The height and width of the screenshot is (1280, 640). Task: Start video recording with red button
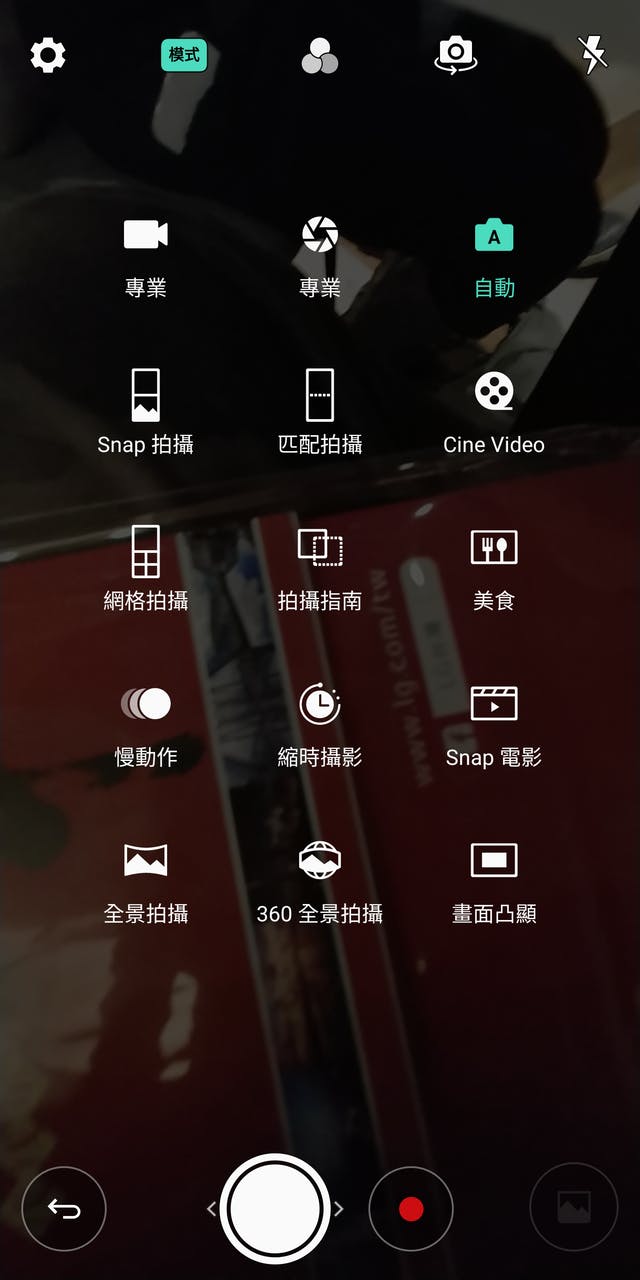(x=411, y=1209)
